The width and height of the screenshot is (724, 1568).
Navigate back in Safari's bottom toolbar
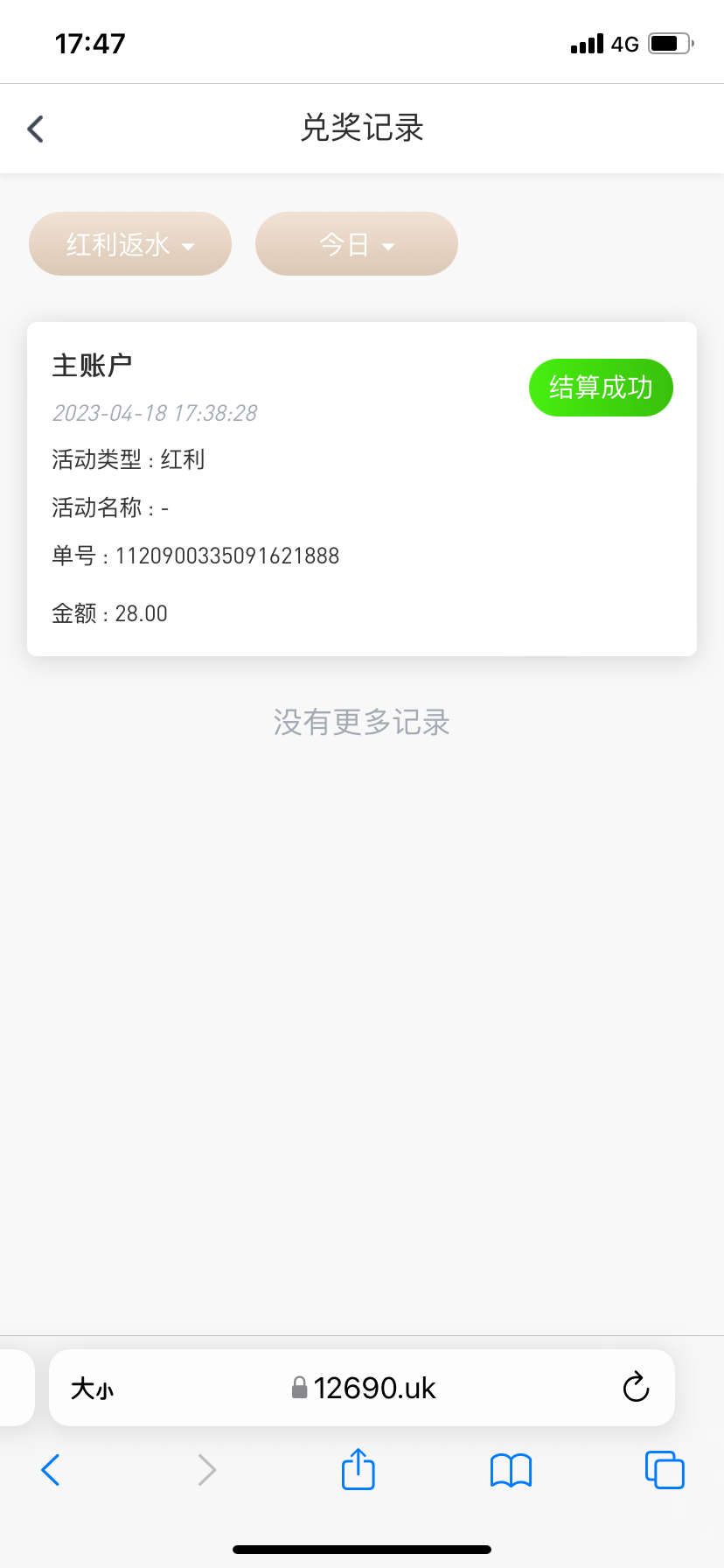[x=51, y=1470]
